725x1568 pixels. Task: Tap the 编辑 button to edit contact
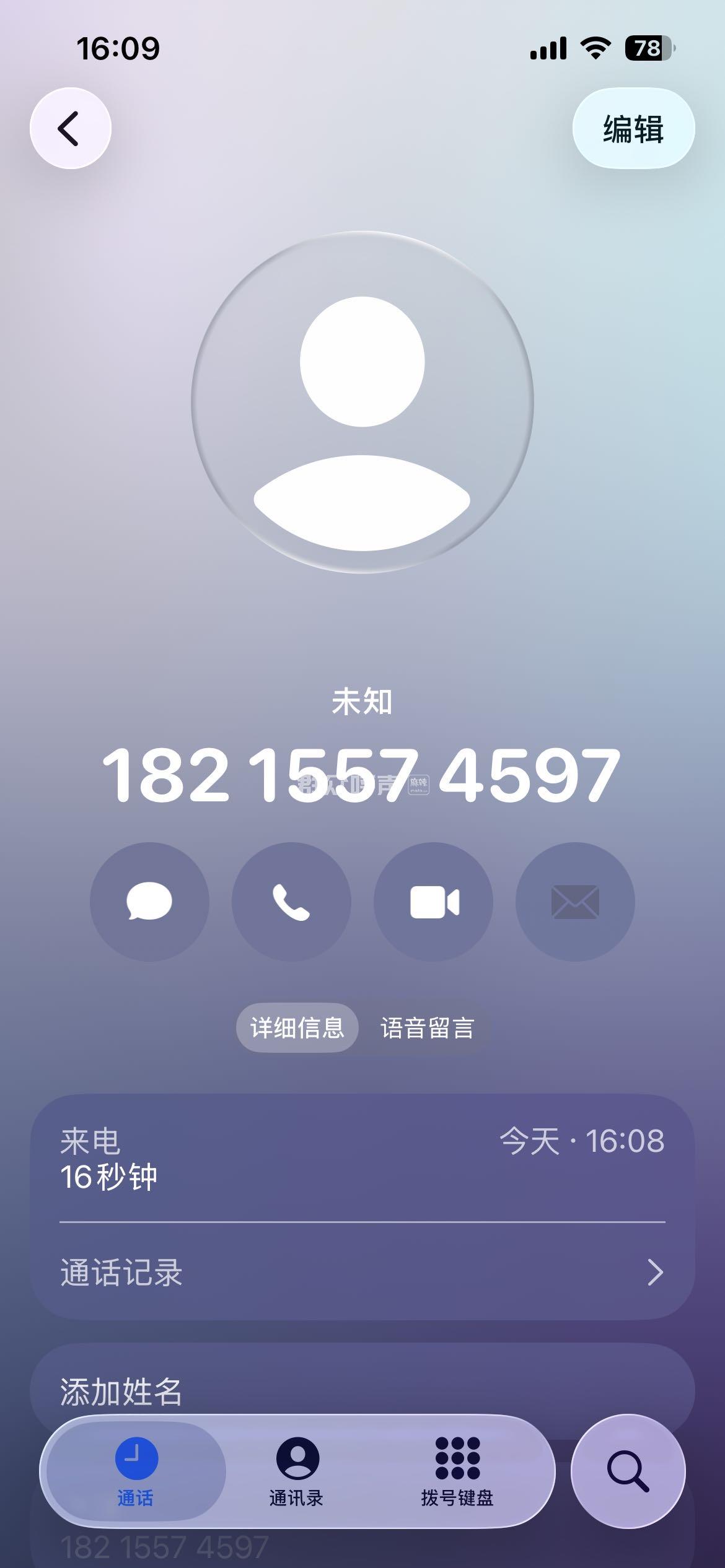pos(633,128)
